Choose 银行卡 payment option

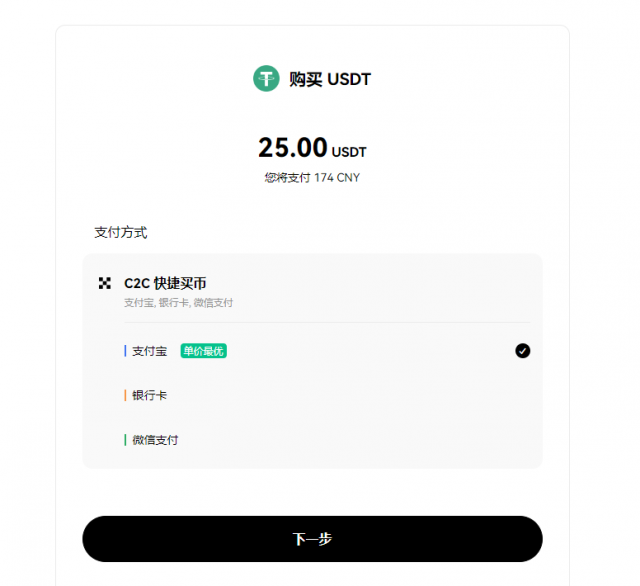tap(150, 395)
